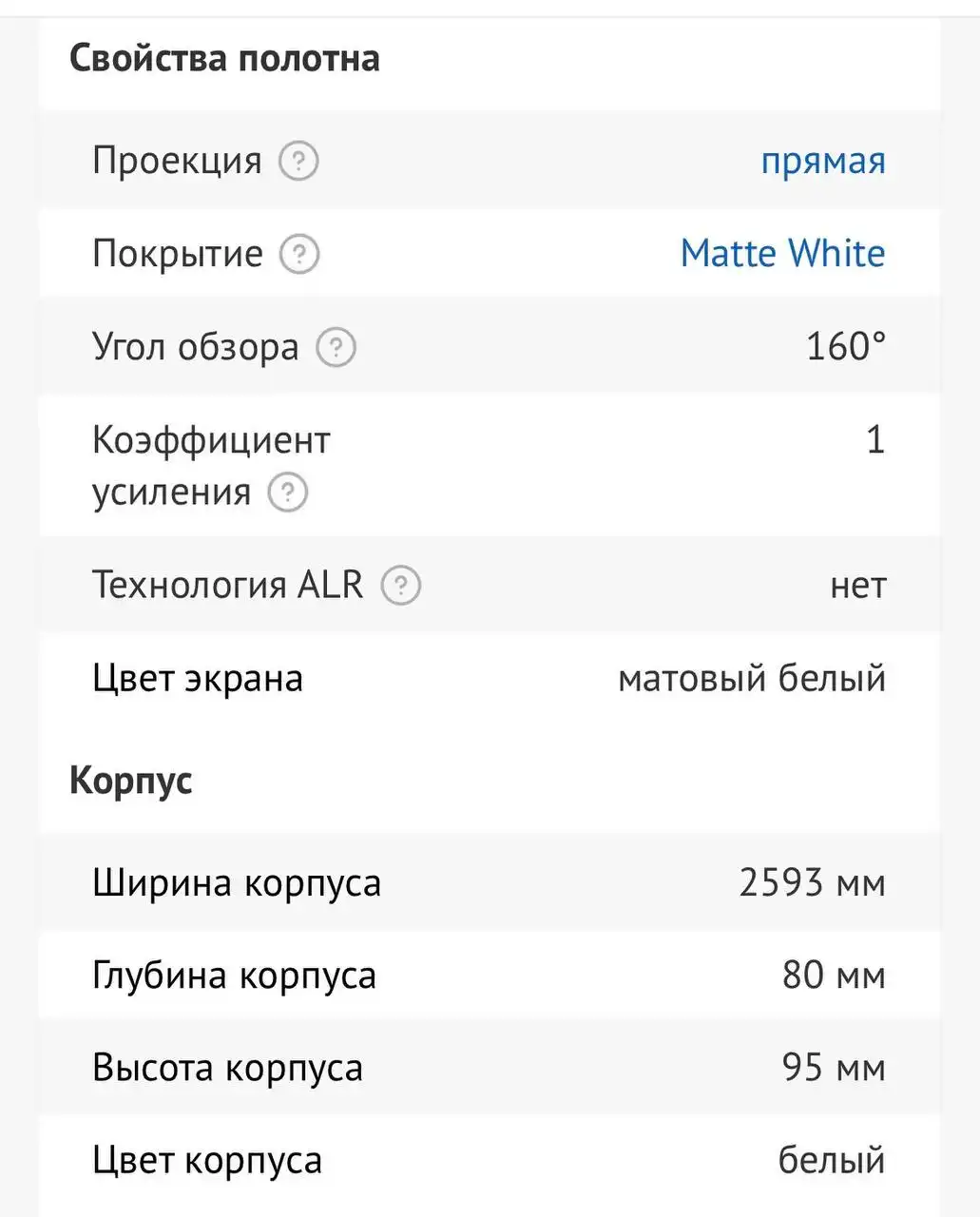
Task: Select the Глубина корпуса specification
Action: coord(235,976)
